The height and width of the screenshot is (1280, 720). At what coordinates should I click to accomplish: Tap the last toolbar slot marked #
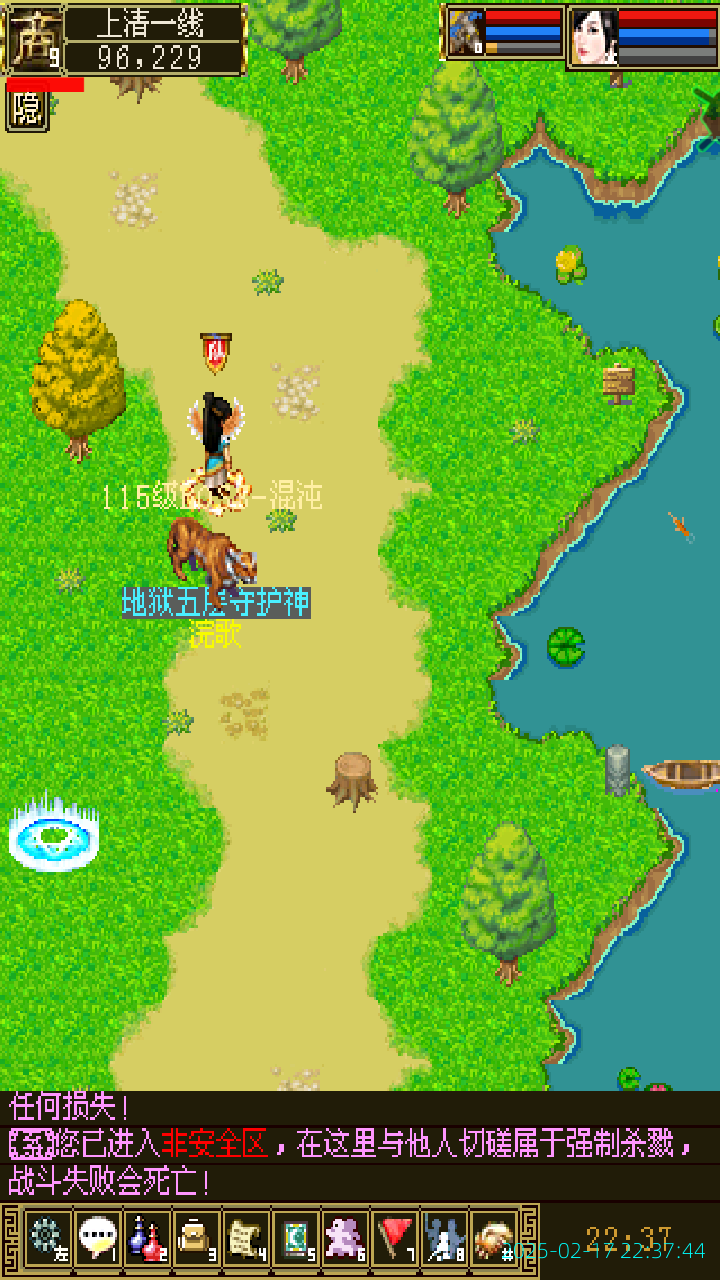click(495, 1238)
